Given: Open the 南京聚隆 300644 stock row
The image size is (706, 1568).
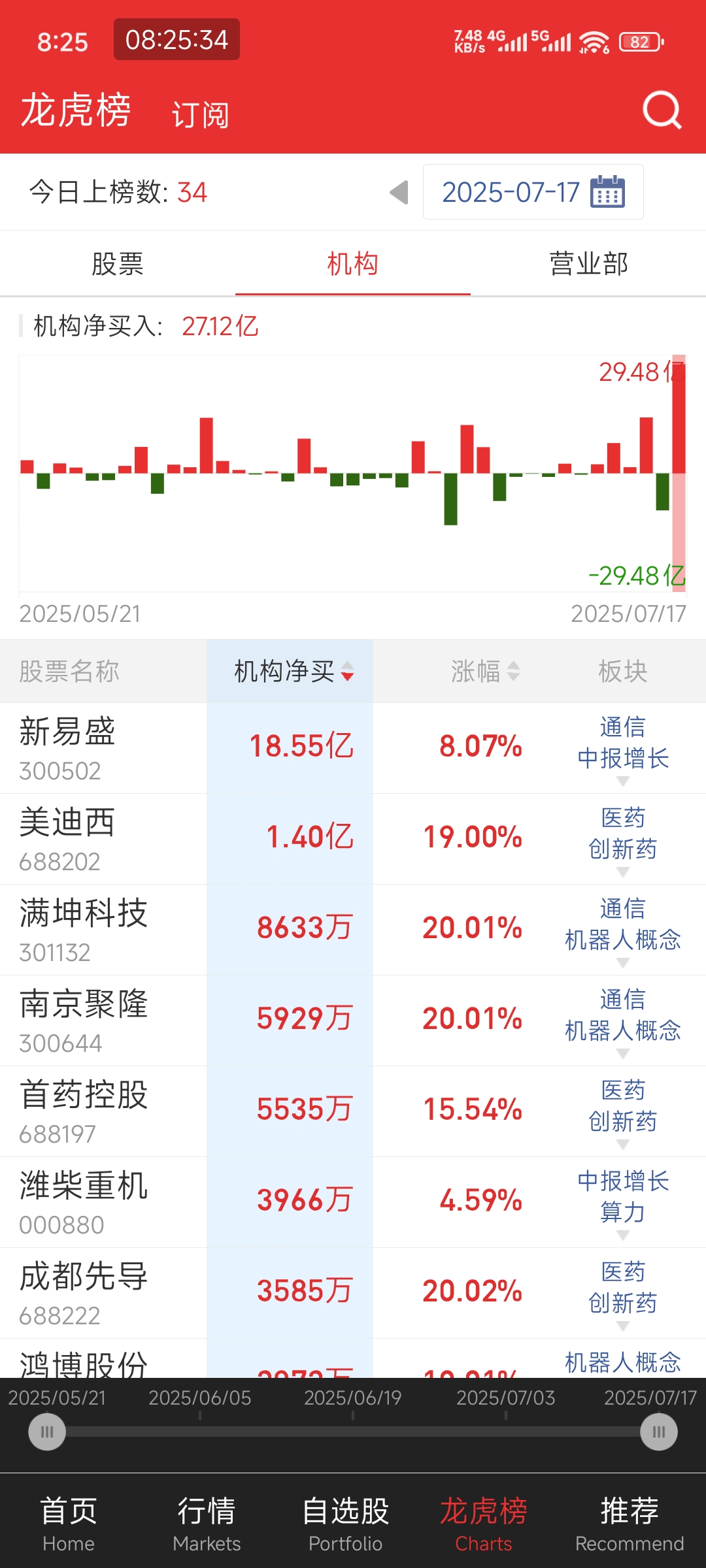Looking at the screenshot, I should [x=353, y=1021].
